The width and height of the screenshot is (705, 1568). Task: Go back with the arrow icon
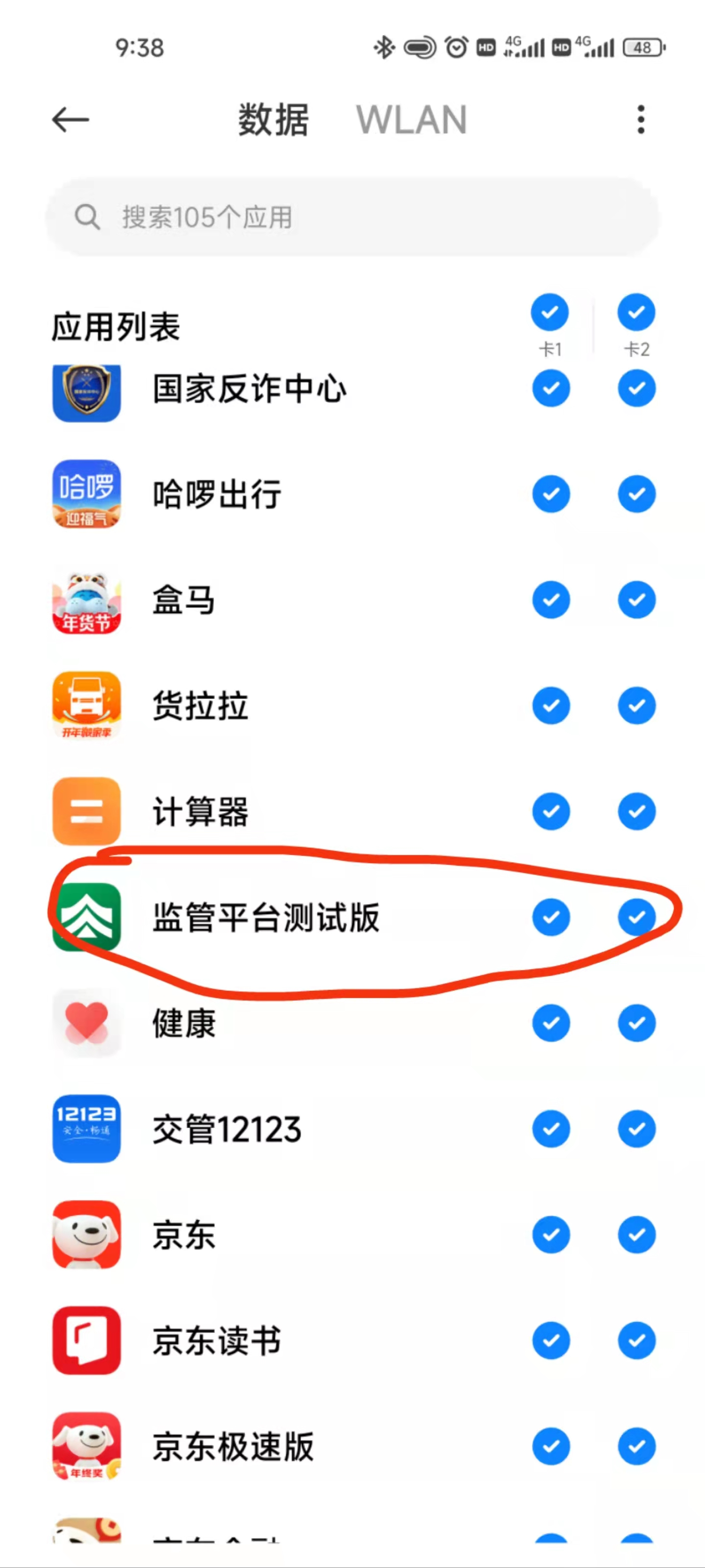70,120
